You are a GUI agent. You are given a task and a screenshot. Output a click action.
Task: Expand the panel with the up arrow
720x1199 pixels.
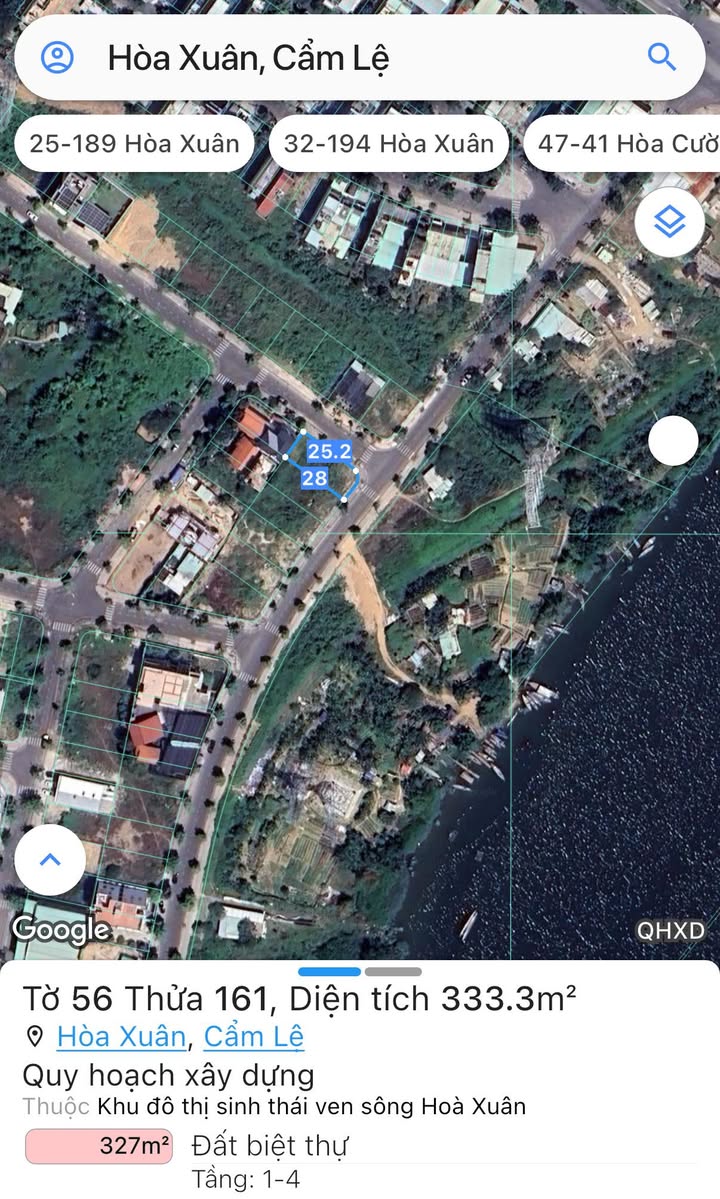50,859
